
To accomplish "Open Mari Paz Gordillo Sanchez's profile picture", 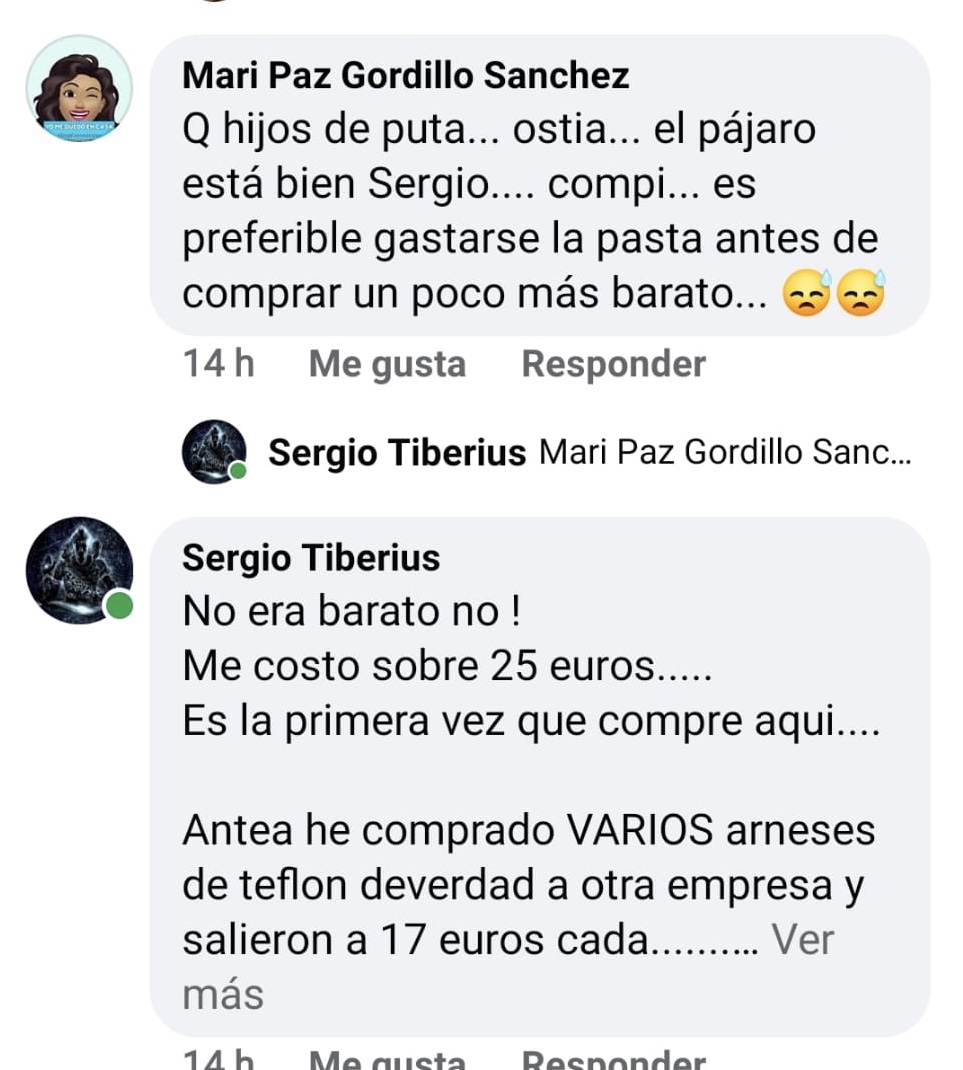I will [79, 88].
